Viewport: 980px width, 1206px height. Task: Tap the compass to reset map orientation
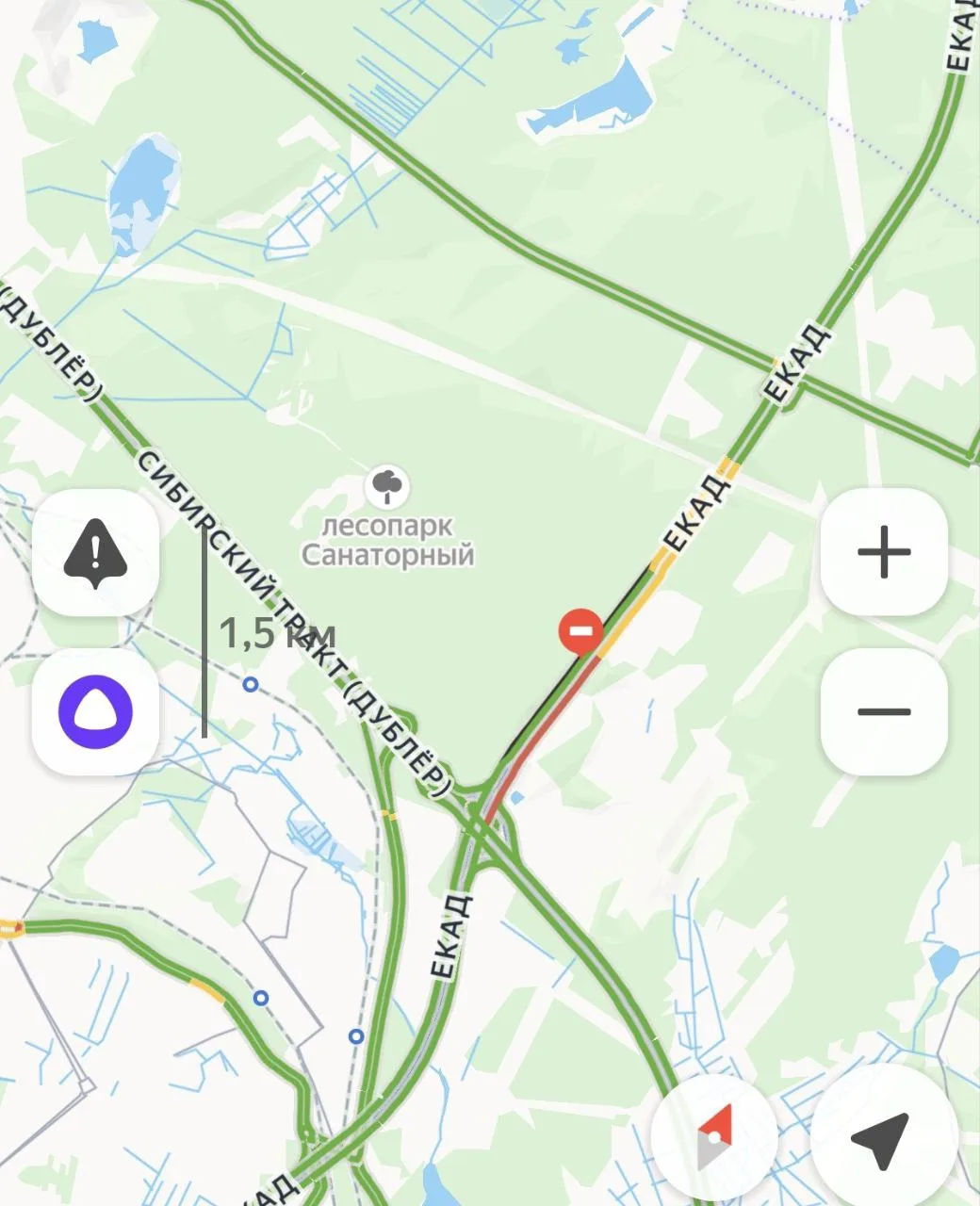713,1138
